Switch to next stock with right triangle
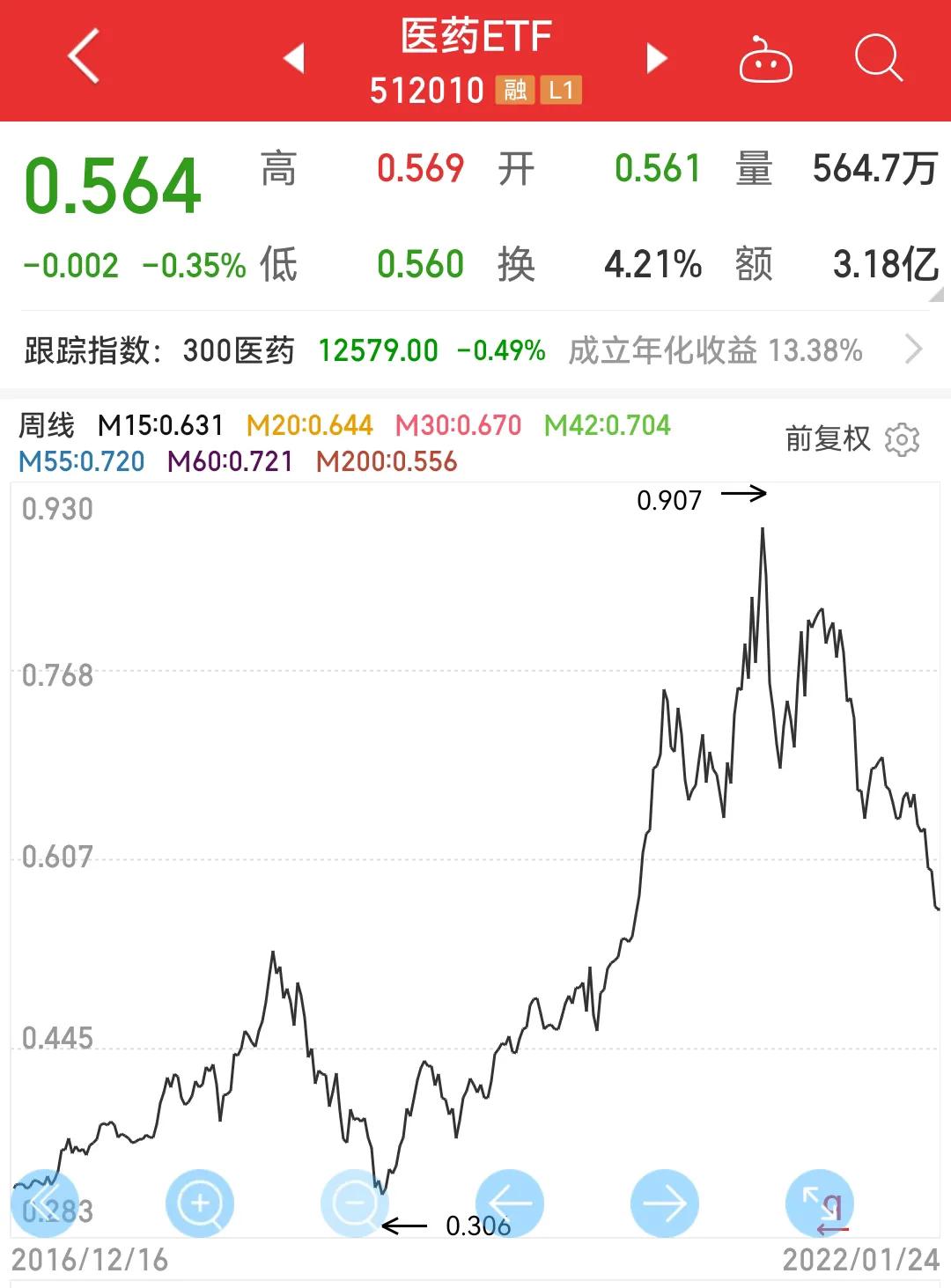The height and width of the screenshot is (1288, 951). pos(656,59)
